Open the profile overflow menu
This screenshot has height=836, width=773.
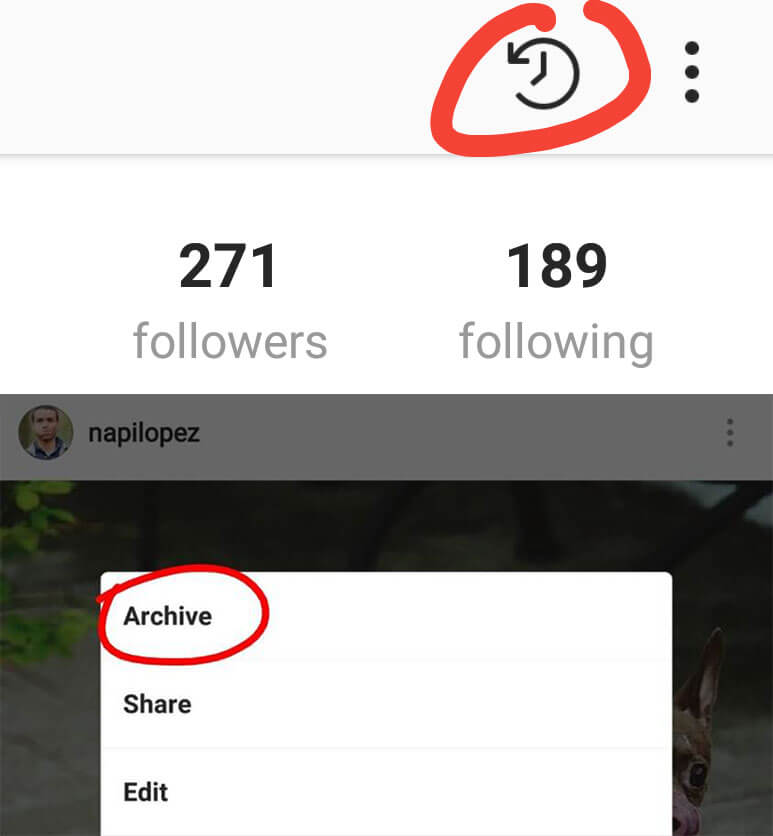(691, 72)
